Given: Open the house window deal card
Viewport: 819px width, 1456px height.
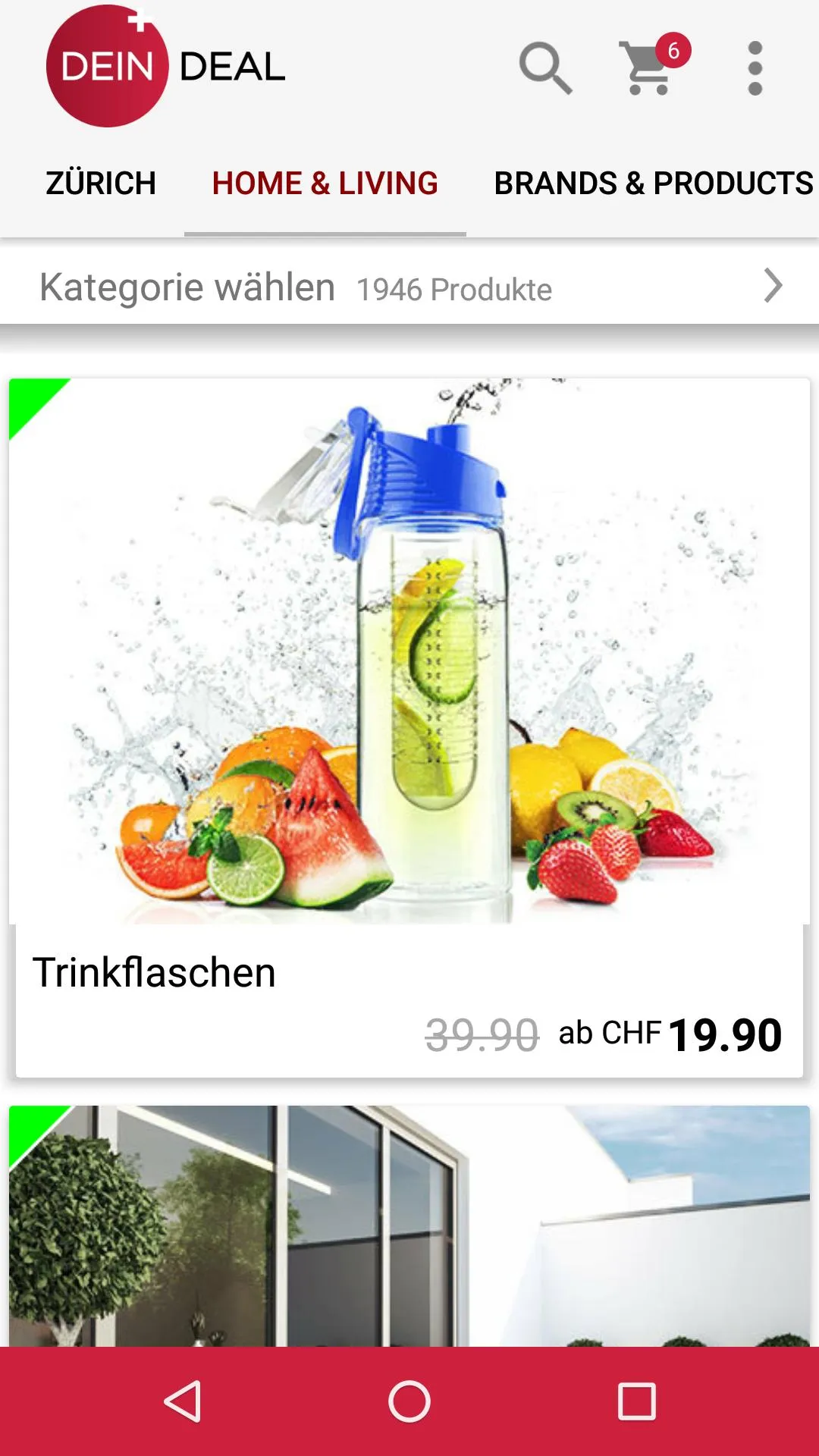Looking at the screenshot, I should (409, 1225).
